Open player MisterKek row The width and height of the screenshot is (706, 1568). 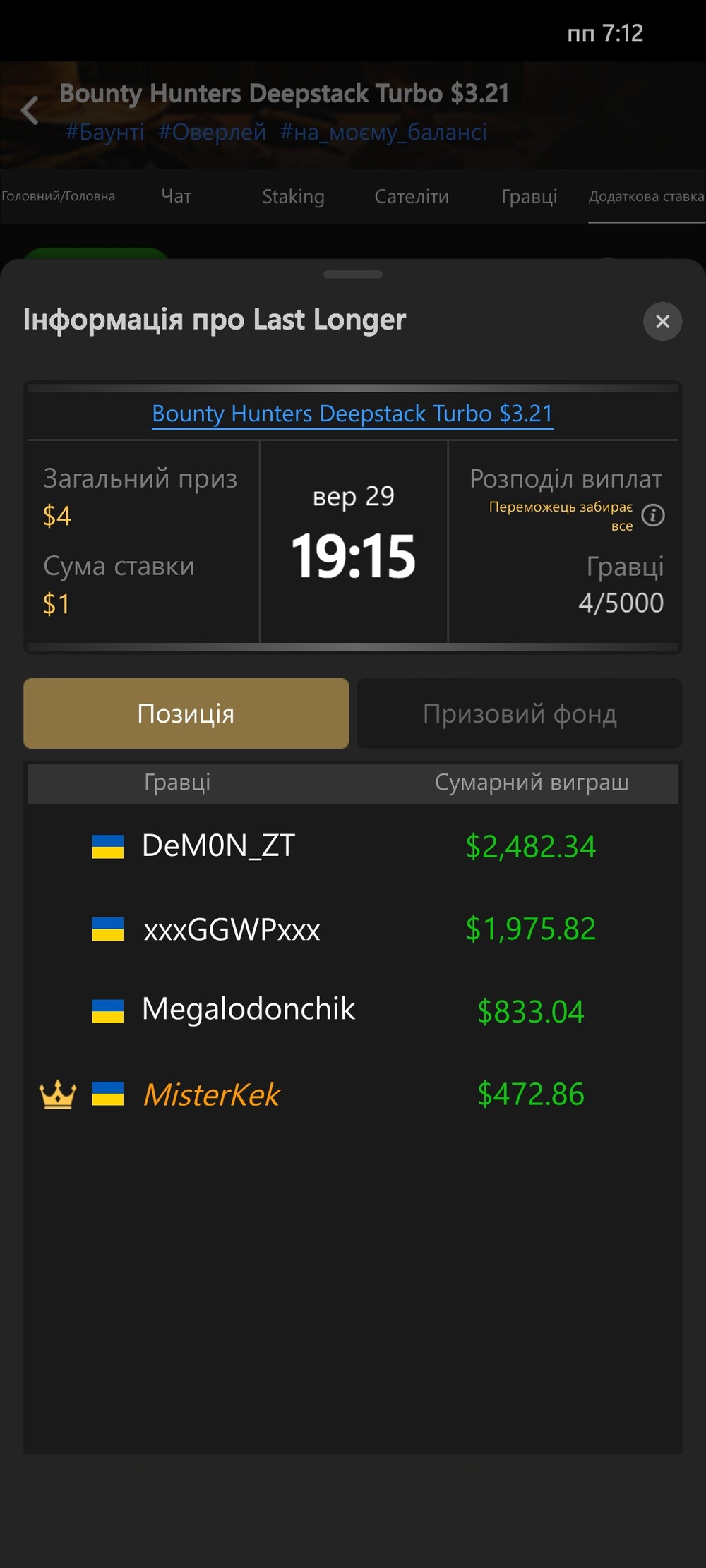point(353,1094)
